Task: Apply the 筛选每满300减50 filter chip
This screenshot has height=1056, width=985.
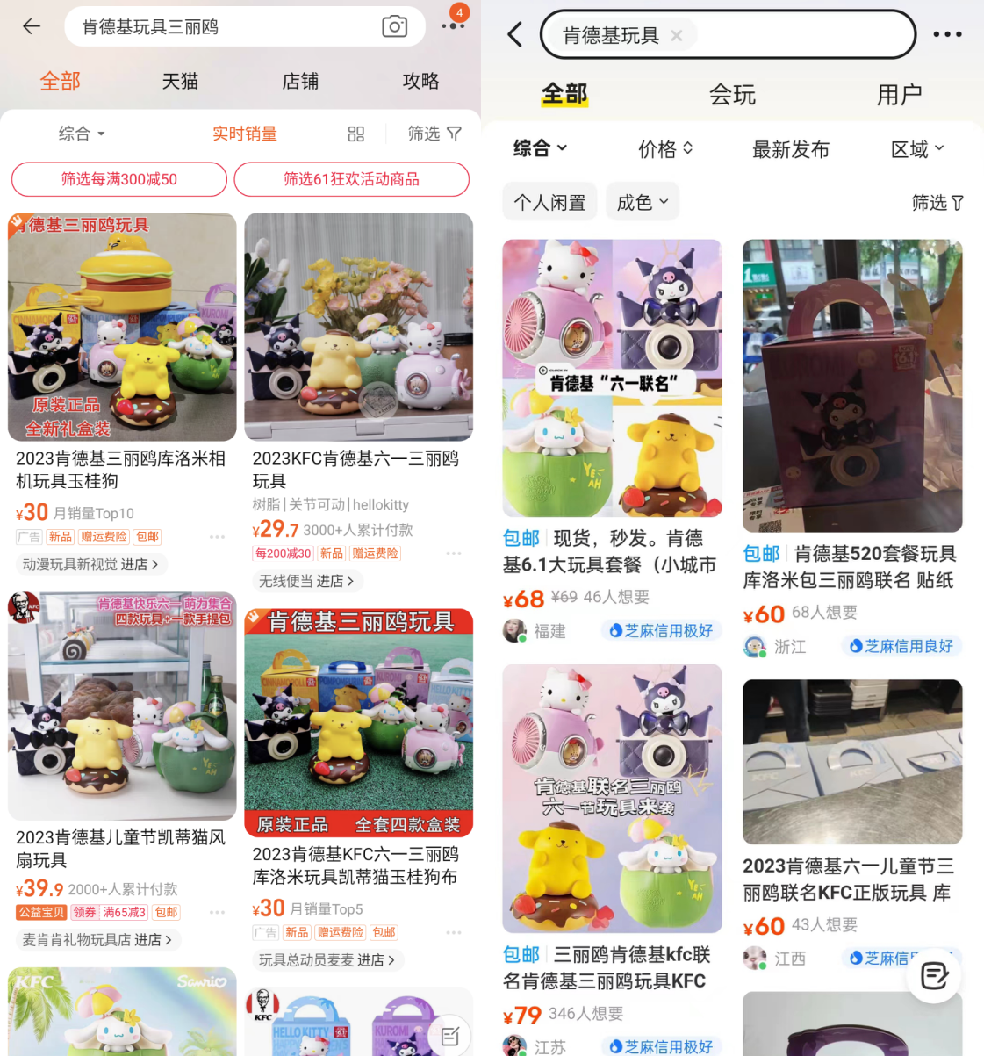Action: point(119,179)
